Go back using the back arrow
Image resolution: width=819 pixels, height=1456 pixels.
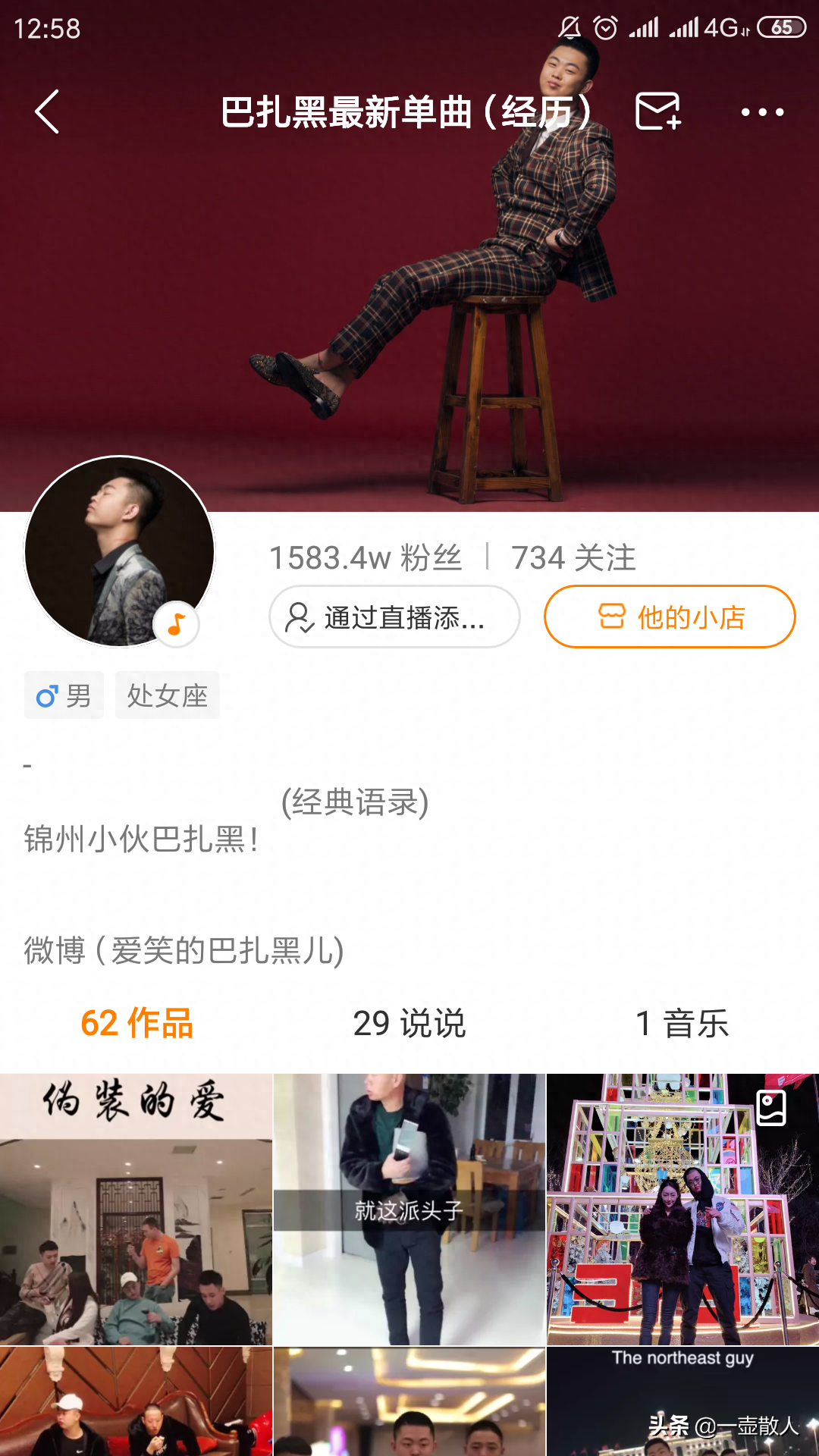tap(47, 112)
